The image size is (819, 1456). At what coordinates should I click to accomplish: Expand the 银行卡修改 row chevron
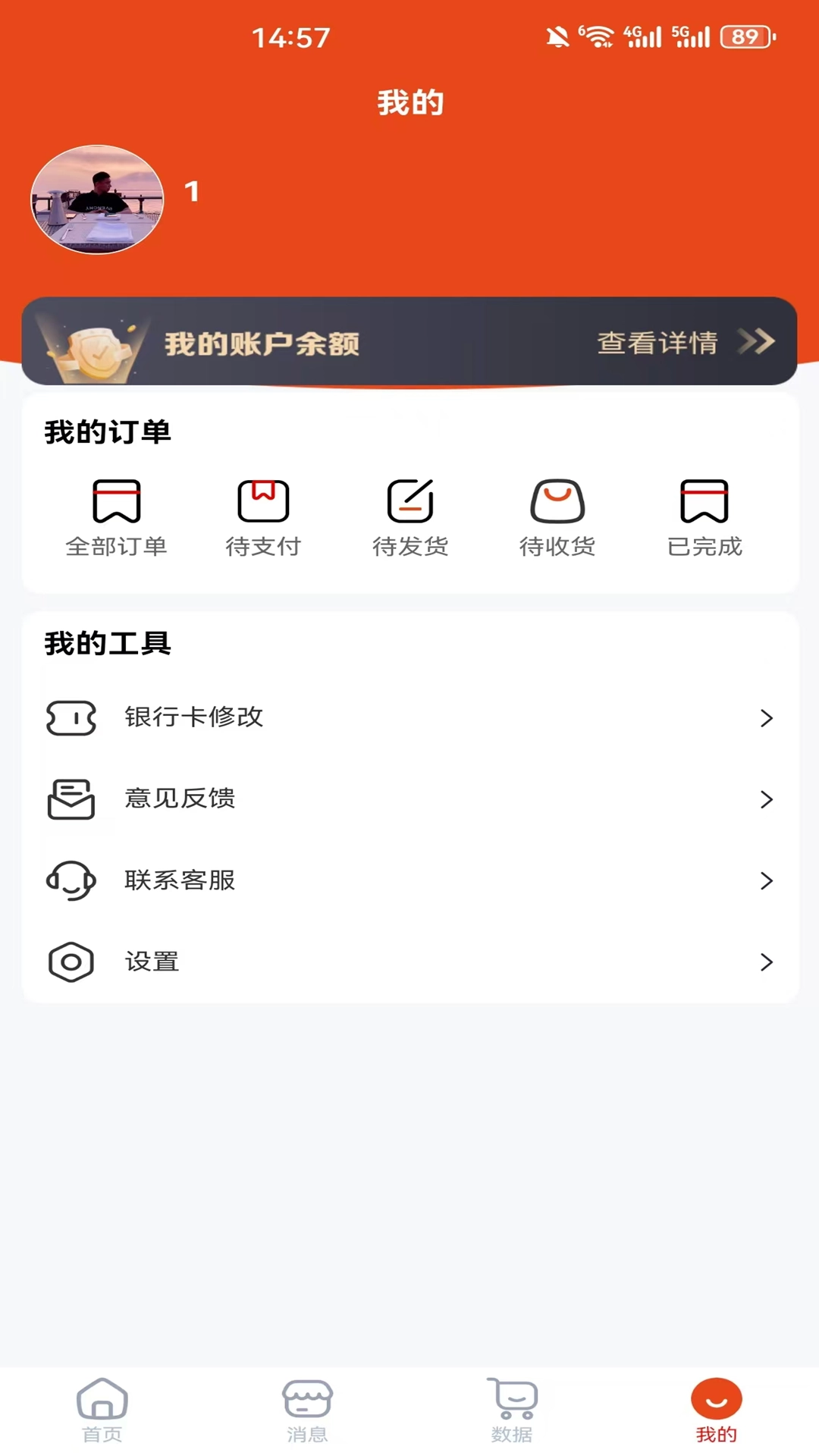[x=767, y=718]
